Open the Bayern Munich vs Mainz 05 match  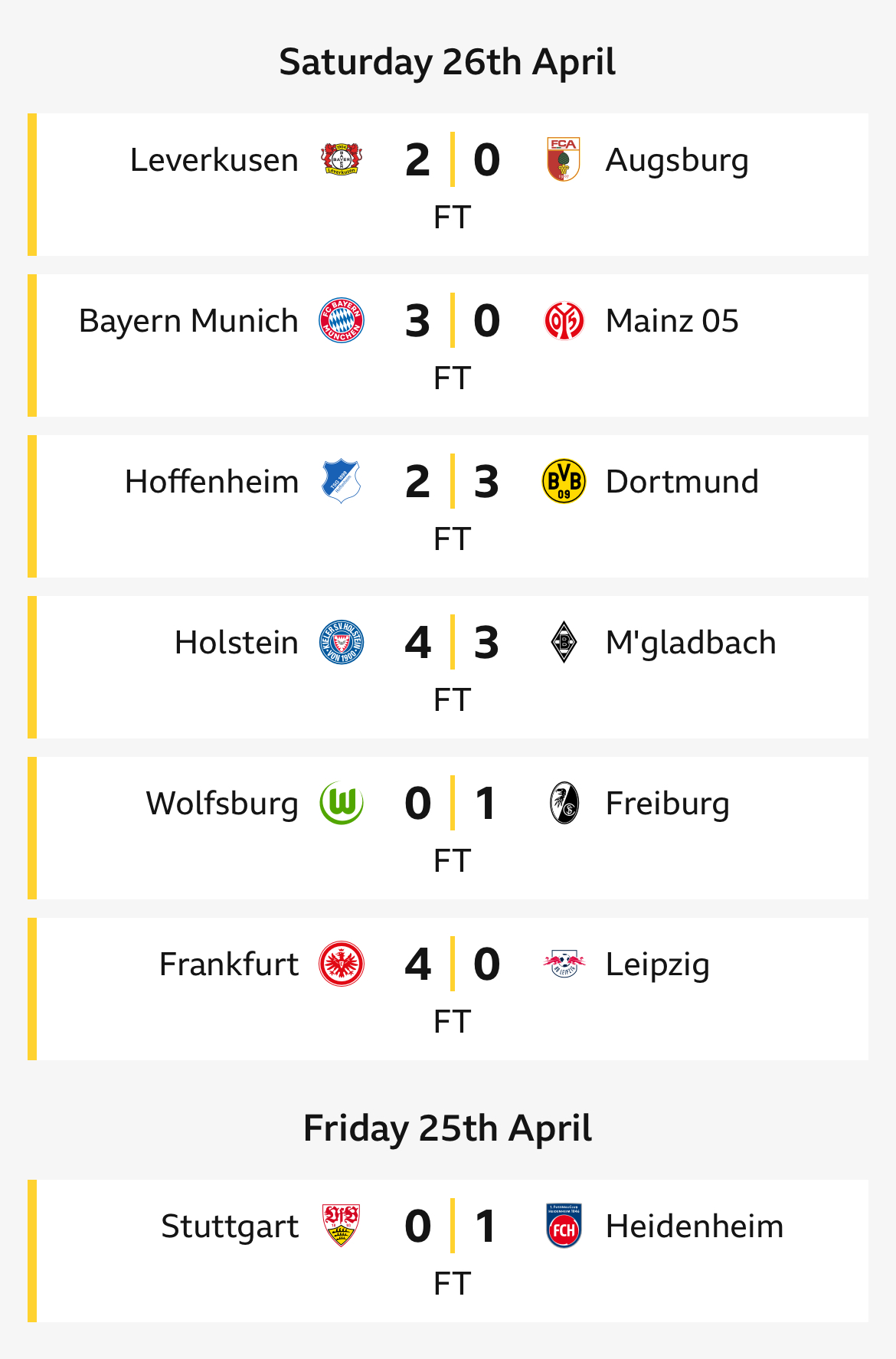click(x=452, y=345)
